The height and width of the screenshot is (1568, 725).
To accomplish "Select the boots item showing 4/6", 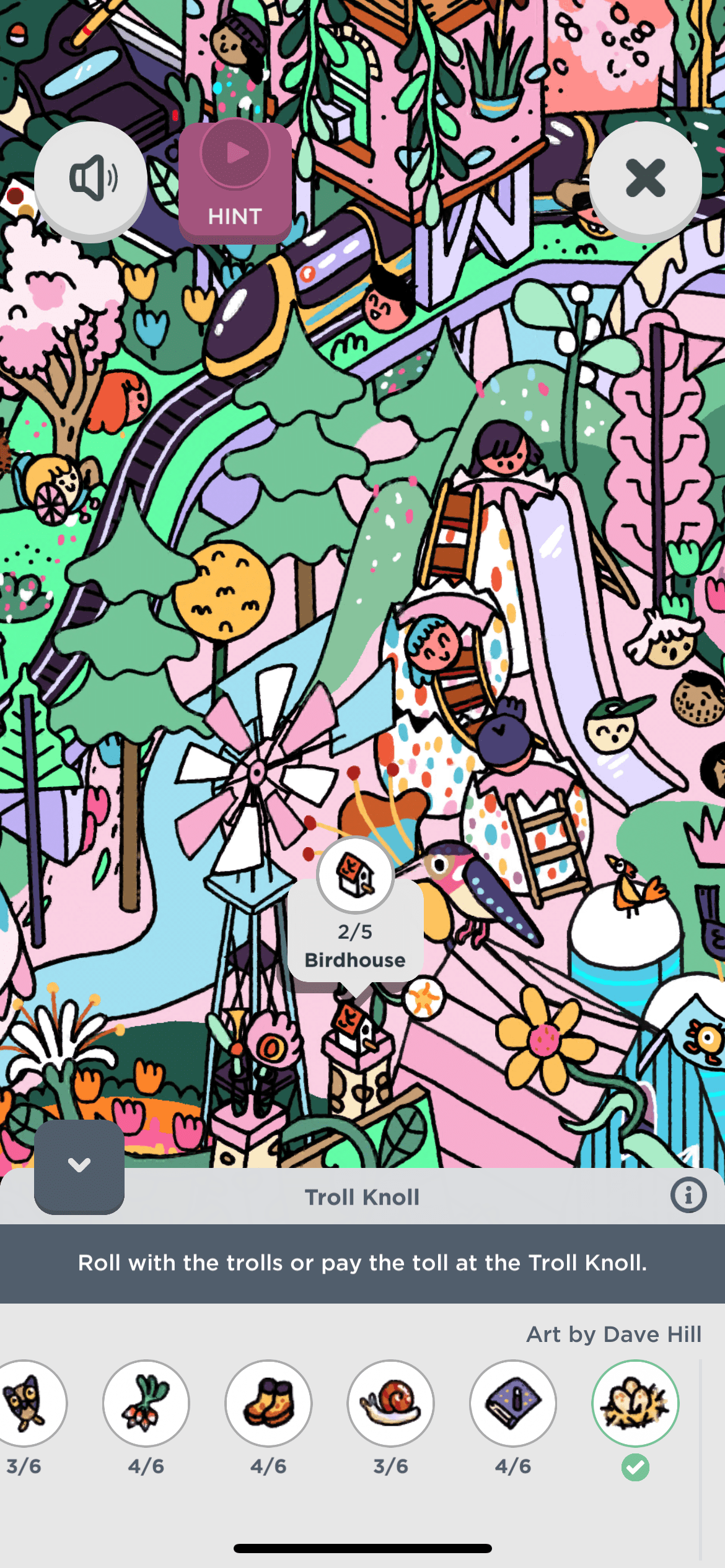I will click(268, 1403).
